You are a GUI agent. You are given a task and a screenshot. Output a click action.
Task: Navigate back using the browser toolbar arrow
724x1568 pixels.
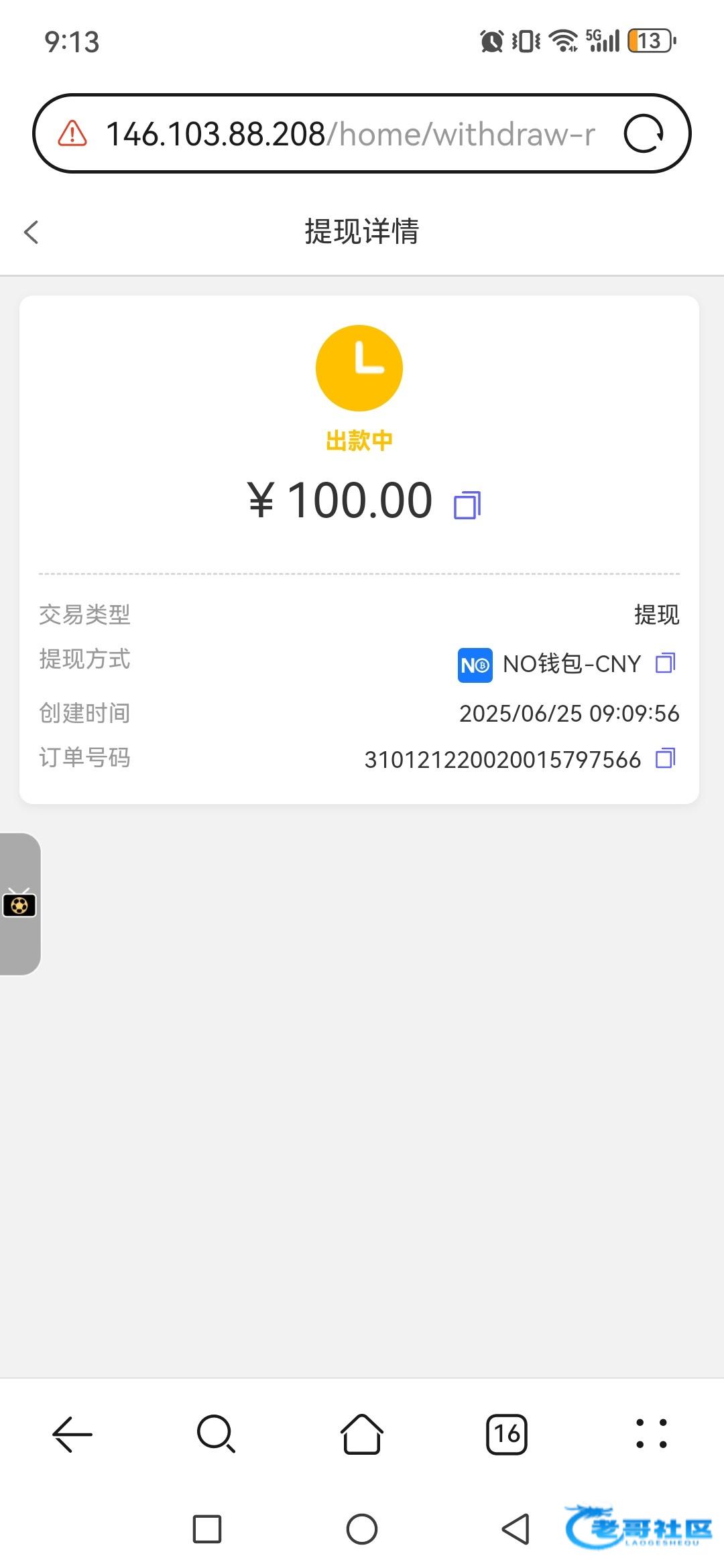click(x=72, y=1435)
